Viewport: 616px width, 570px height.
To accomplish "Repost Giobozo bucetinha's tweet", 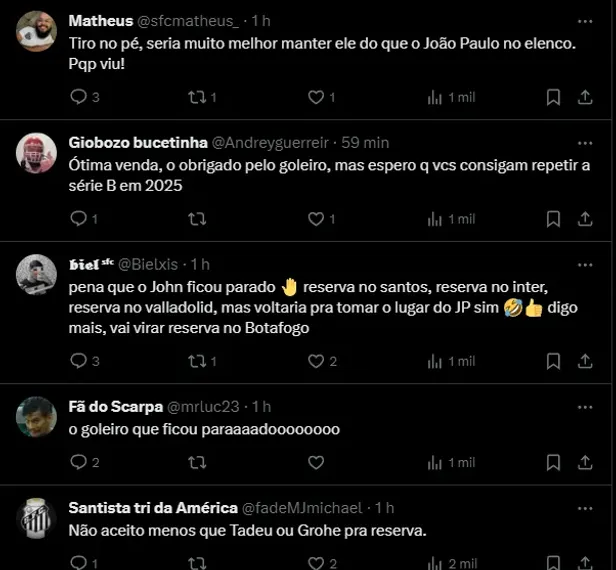I will point(197,219).
